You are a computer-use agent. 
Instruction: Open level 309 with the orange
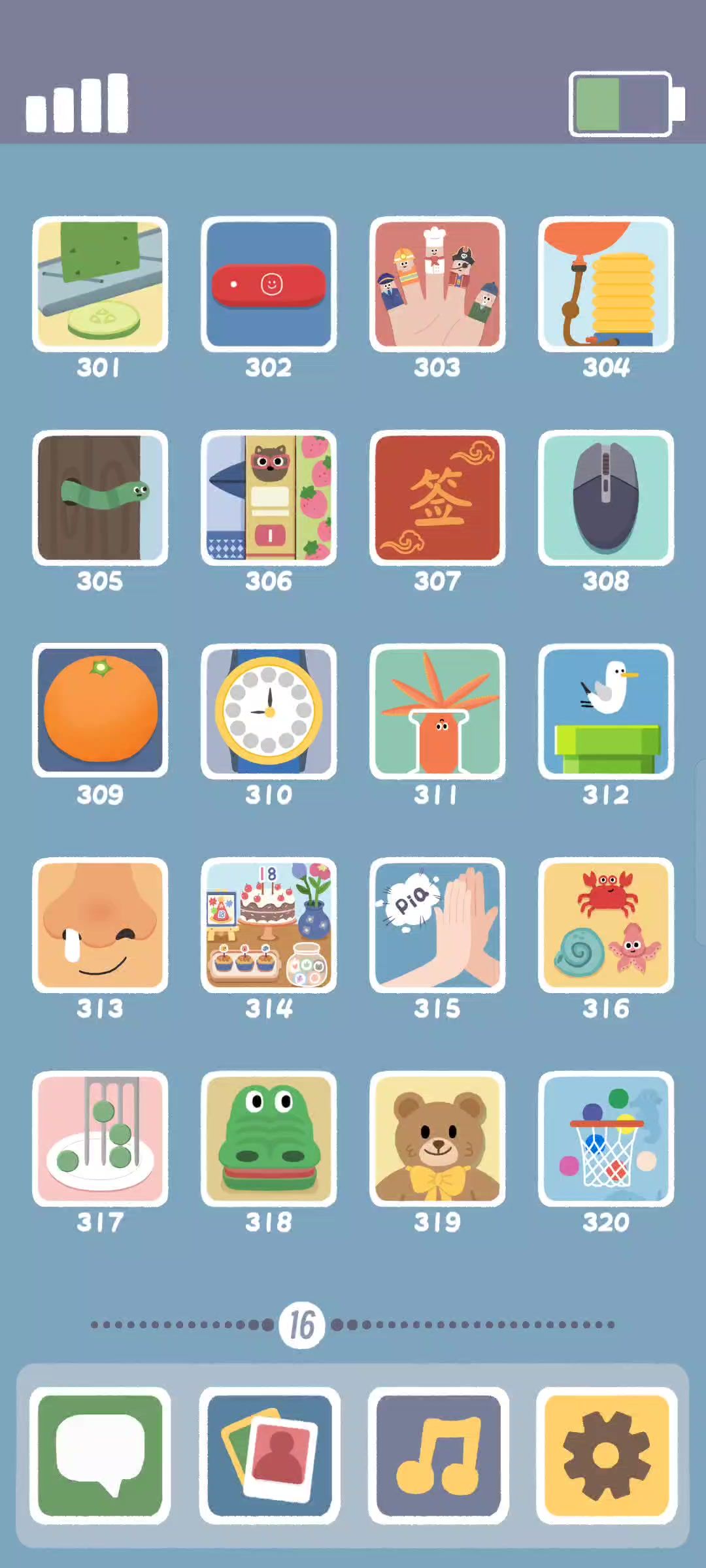(x=100, y=711)
